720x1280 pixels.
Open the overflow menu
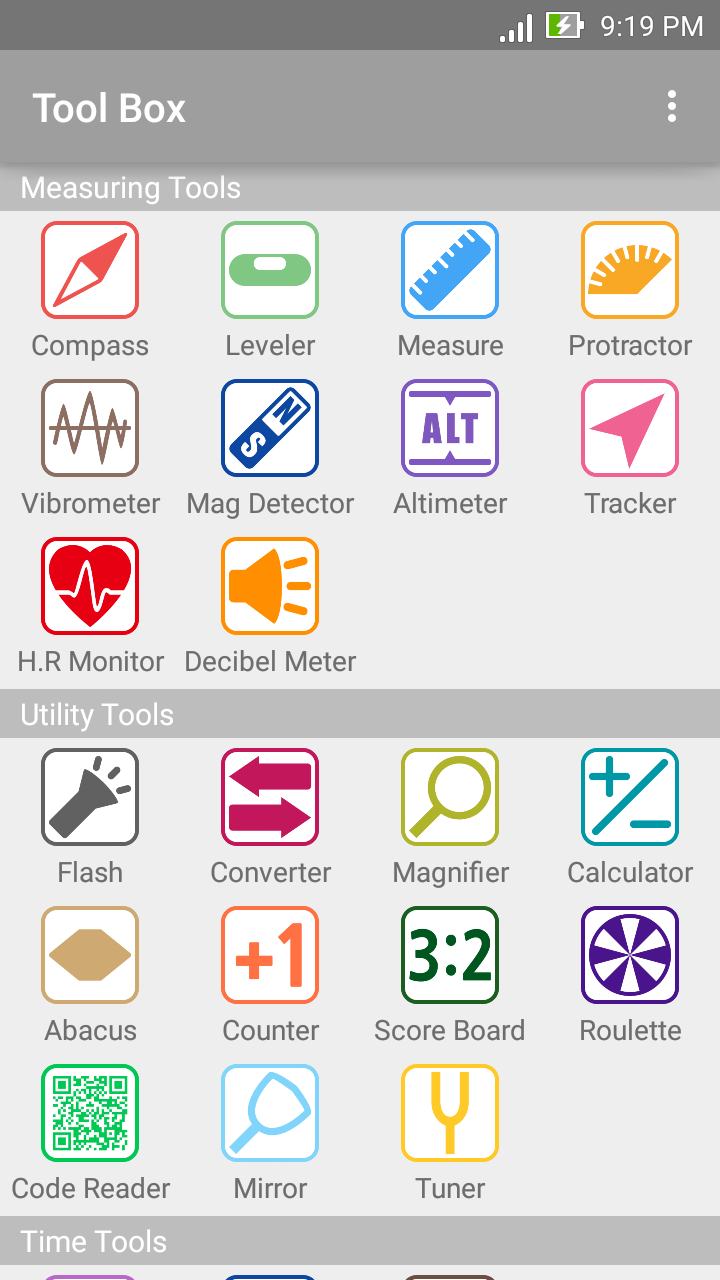point(671,107)
